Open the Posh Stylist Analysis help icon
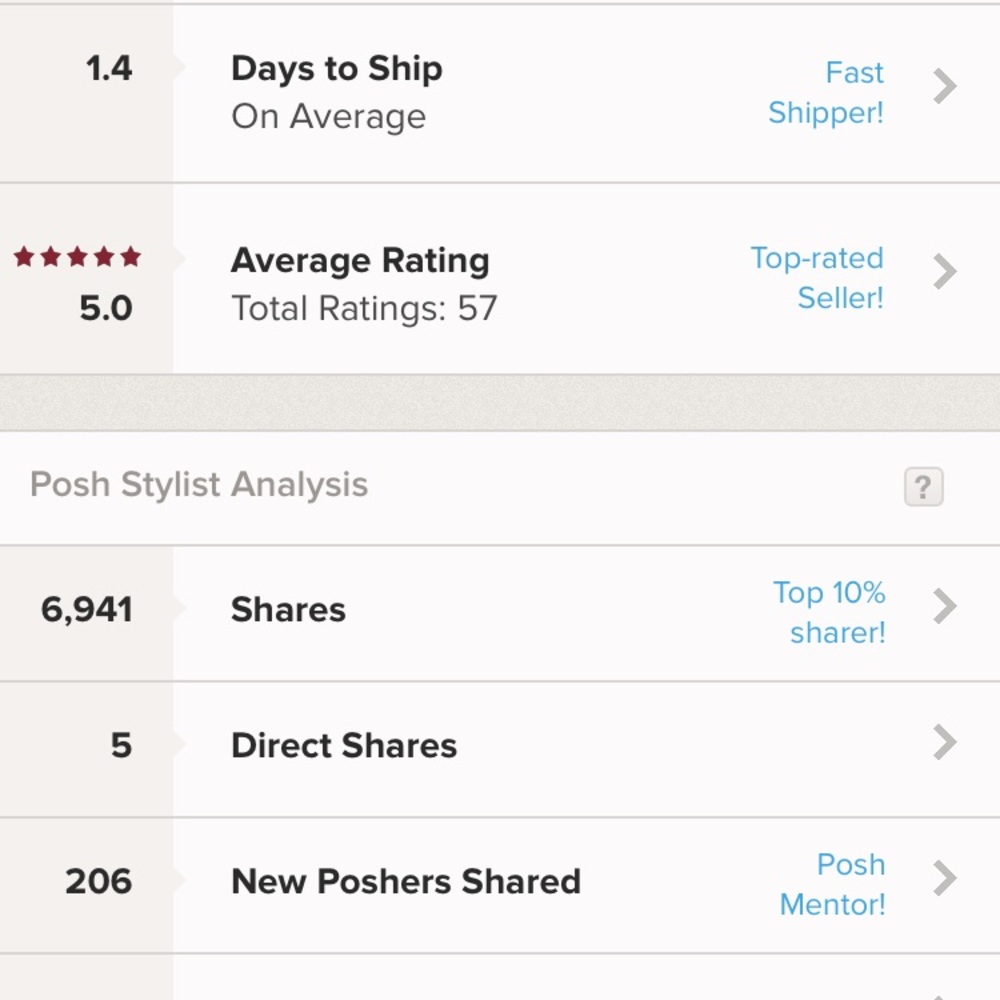The image size is (1000, 1000). pyautogui.click(x=923, y=488)
